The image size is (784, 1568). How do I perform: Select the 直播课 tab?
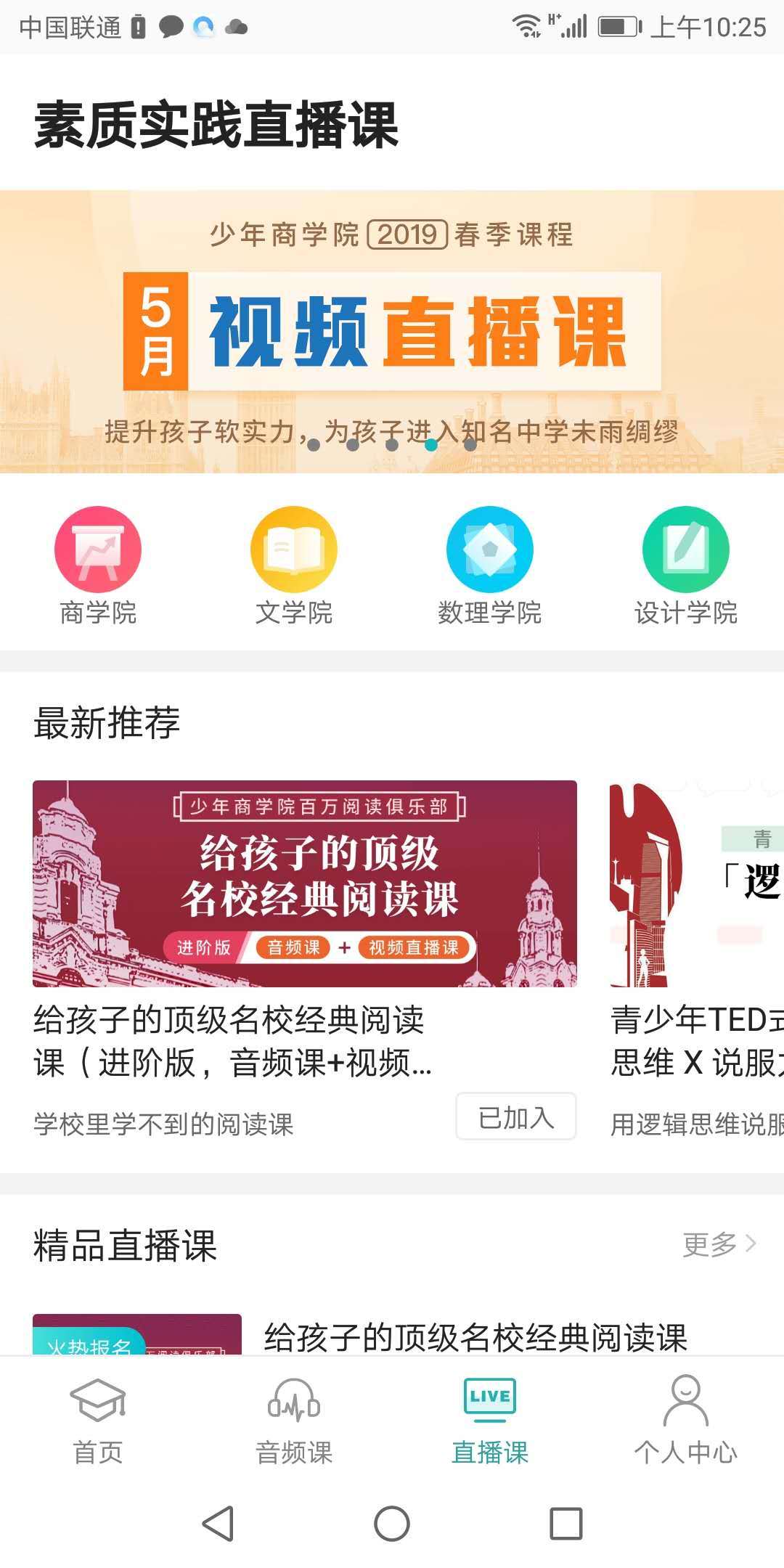[490, 1421]
